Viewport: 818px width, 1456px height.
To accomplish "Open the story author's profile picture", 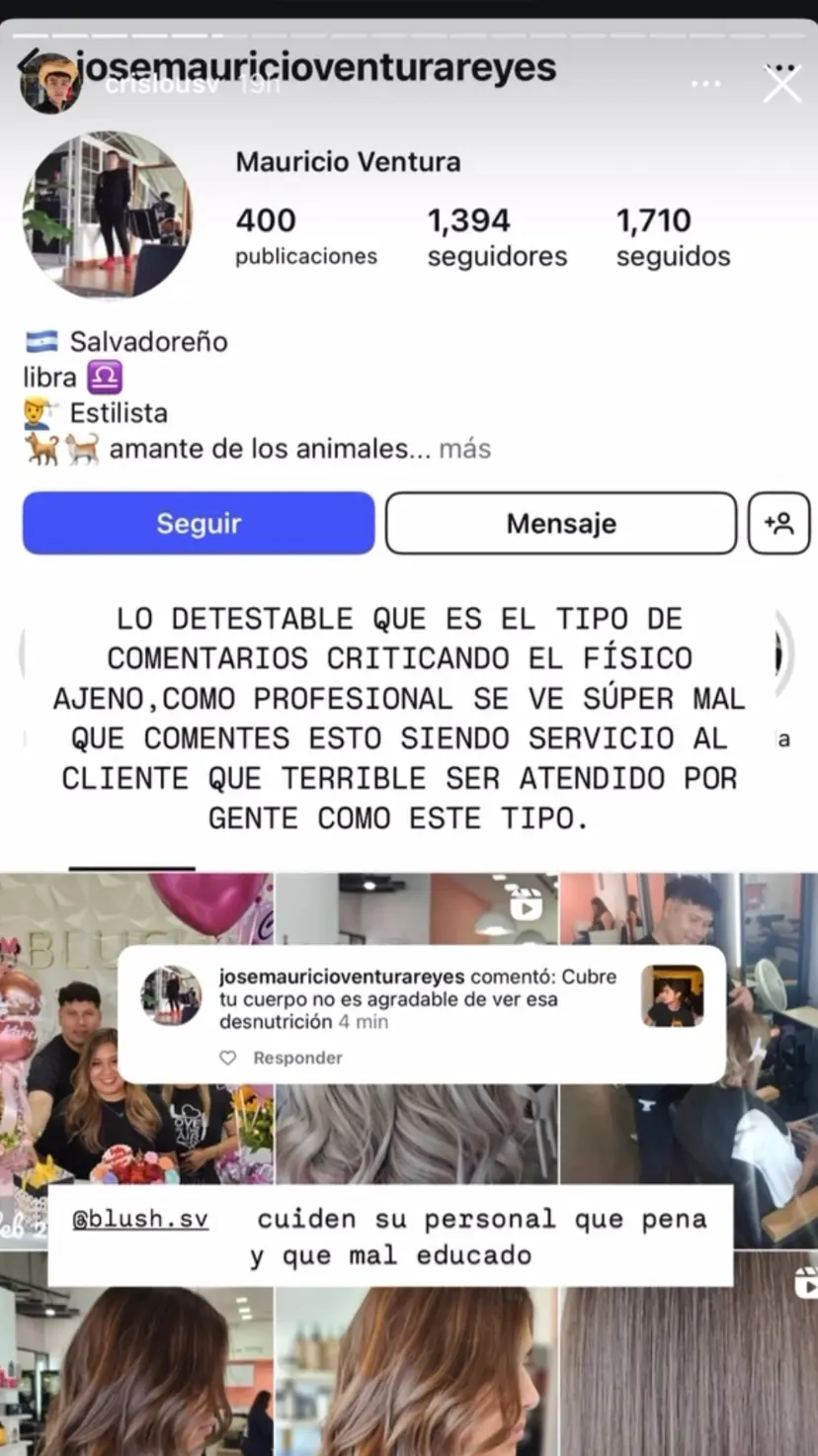I will pyautogui.click(x=48, y=83).
